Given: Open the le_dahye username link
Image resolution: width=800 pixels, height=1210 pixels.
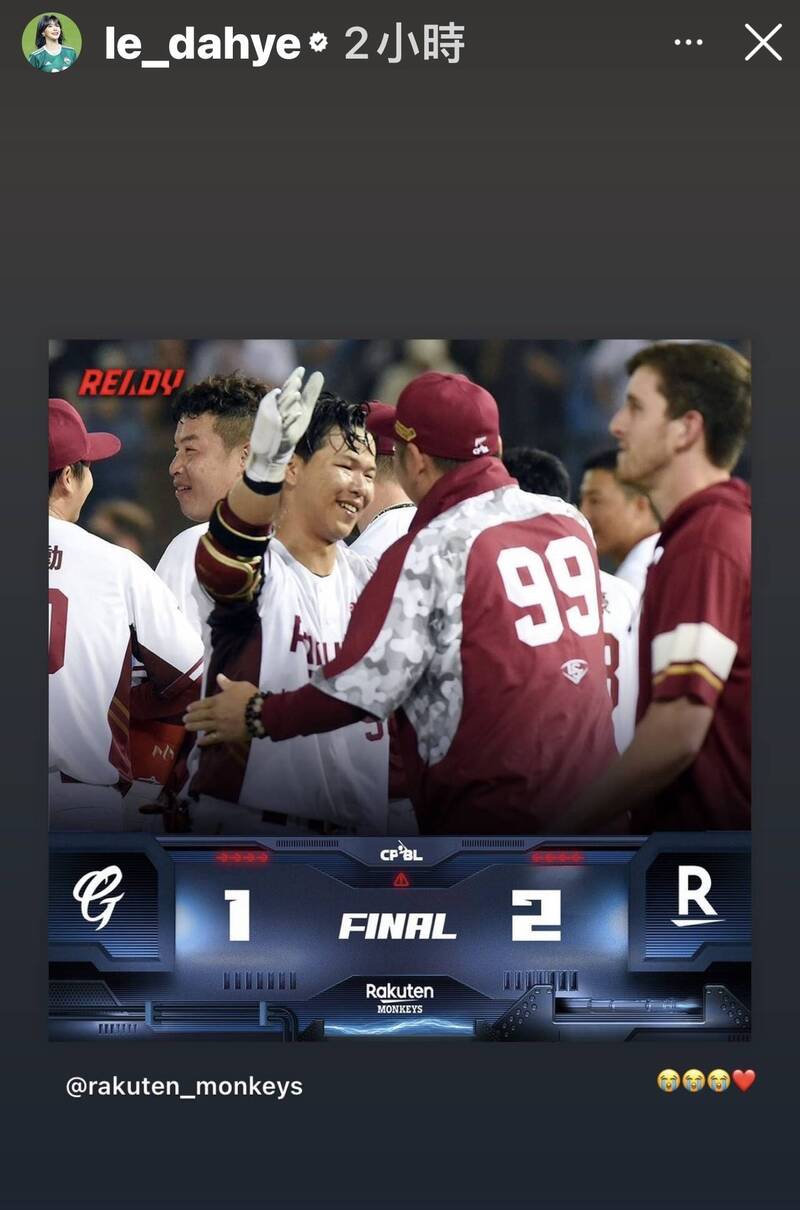Looking at the screenshot, I should (x=202, y=44).
